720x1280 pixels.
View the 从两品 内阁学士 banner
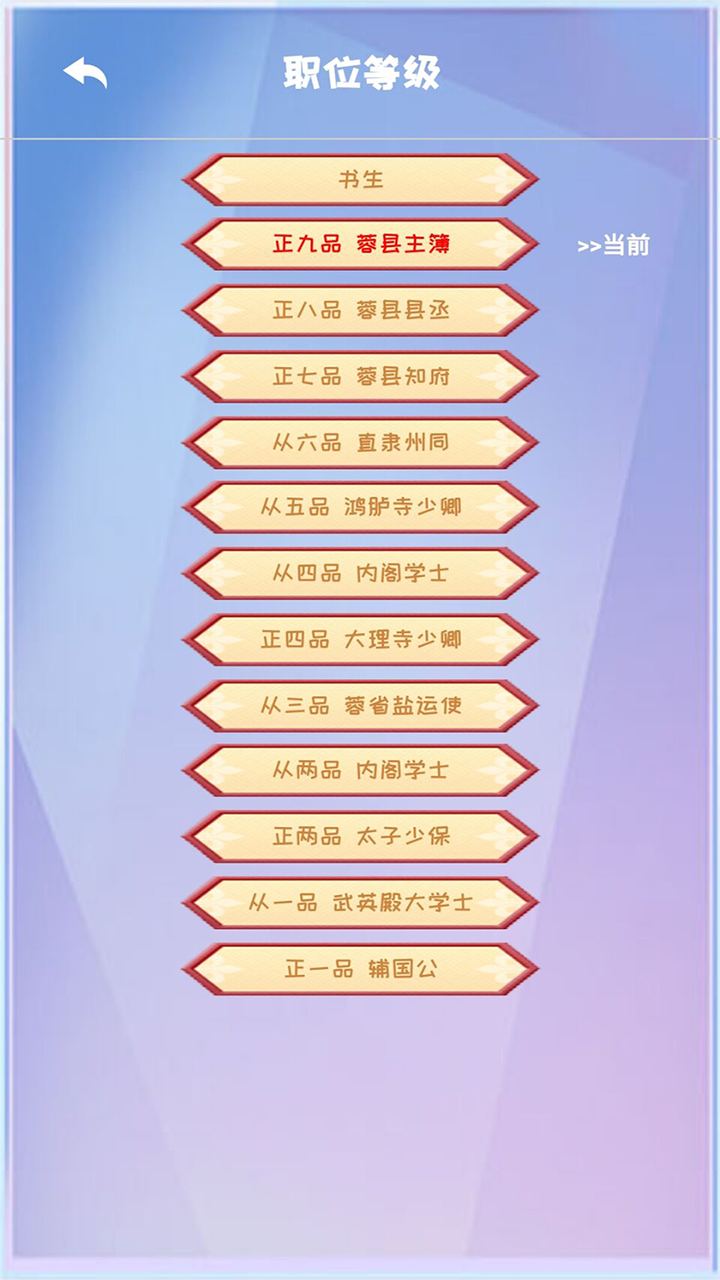(x=360, y=771)
